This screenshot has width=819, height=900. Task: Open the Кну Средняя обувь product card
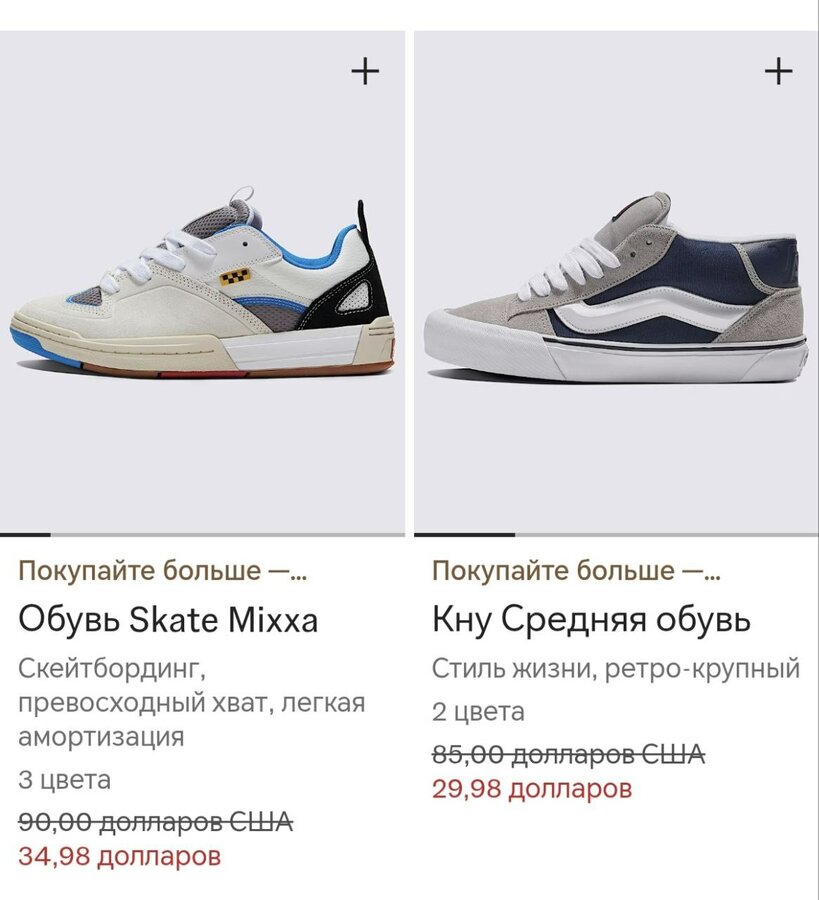591,620
